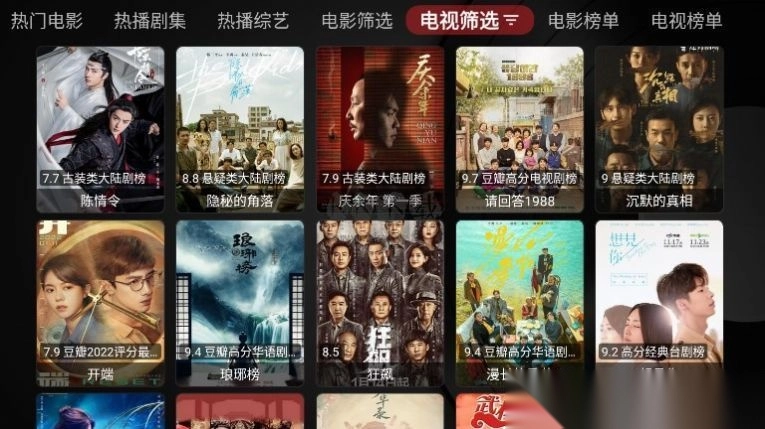Open the 狂飙 poster card

(380, 300)
